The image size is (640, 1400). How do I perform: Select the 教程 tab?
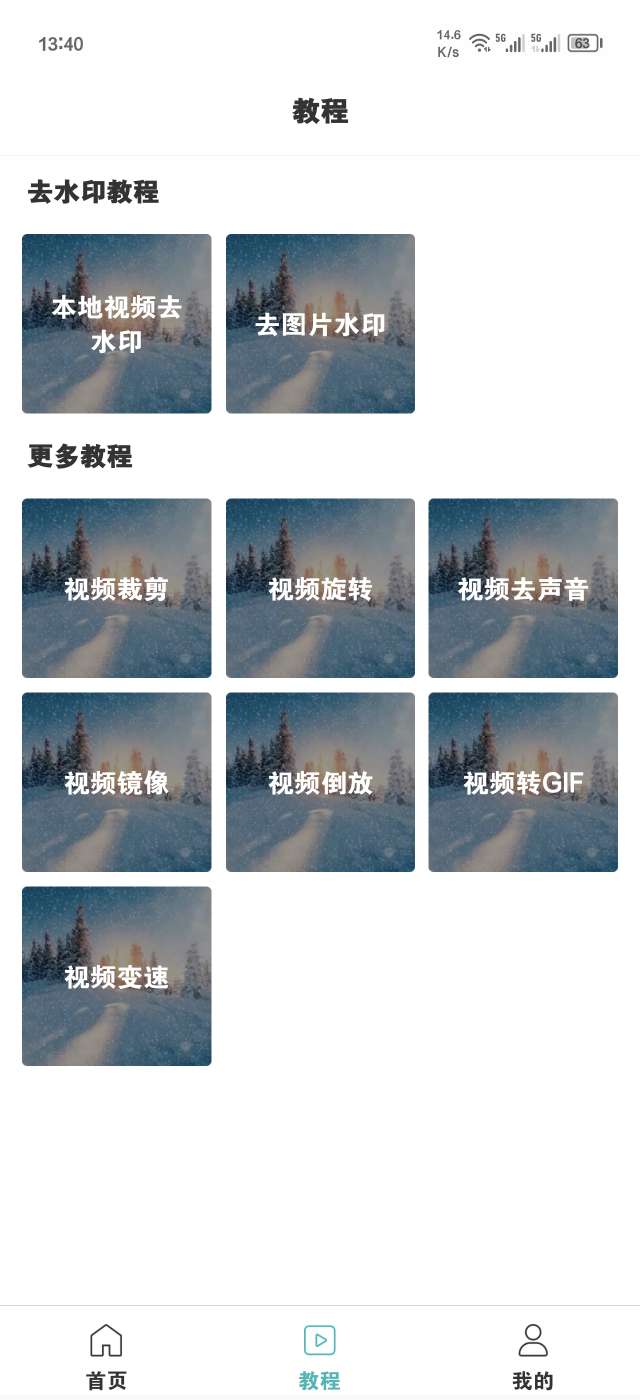320,1355
